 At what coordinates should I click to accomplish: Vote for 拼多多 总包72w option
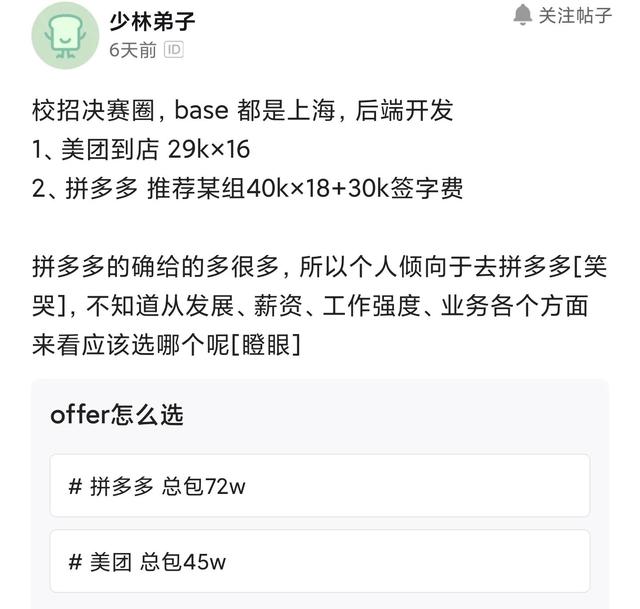319,486
